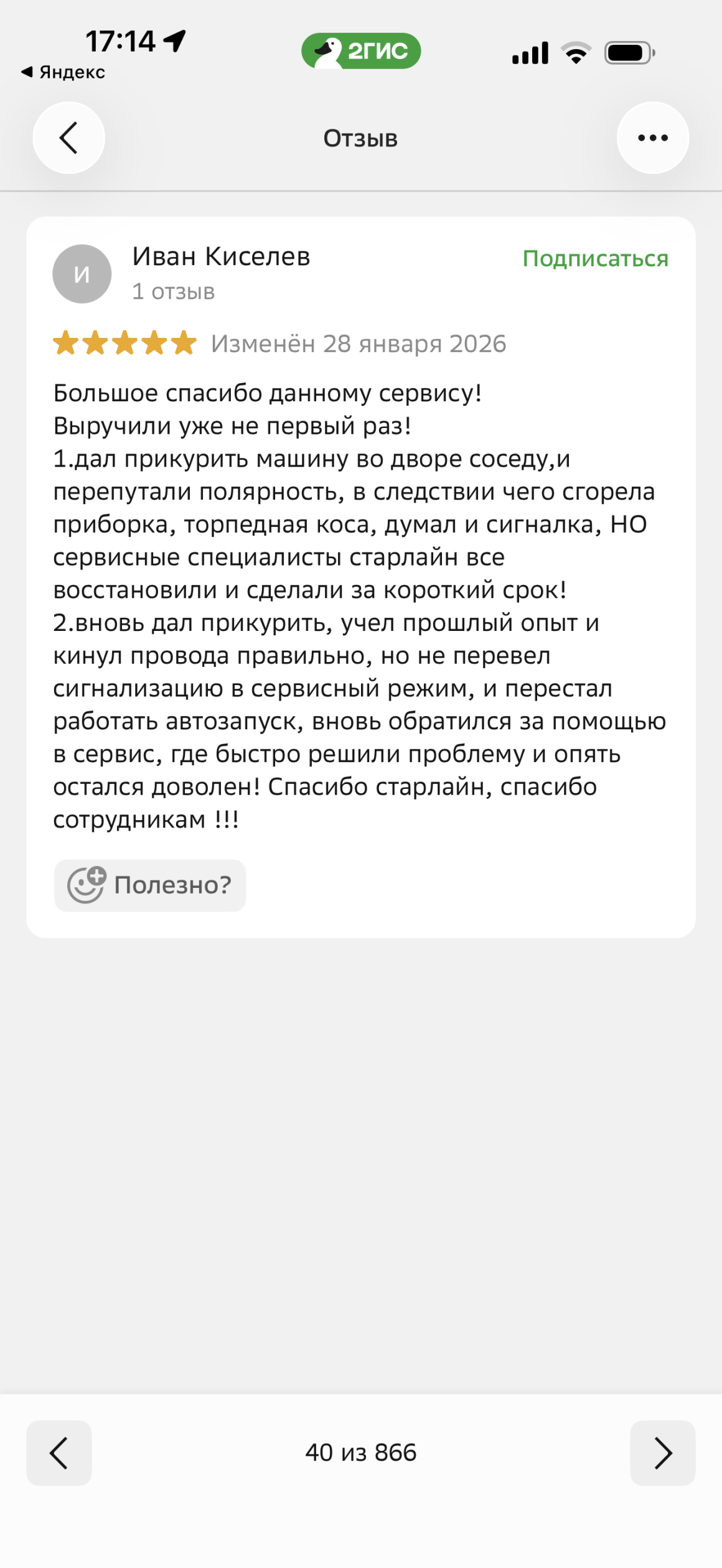Viewport: 722px width, 1568px height.
Task: Go to the next review
Action: coord(662,1453)
